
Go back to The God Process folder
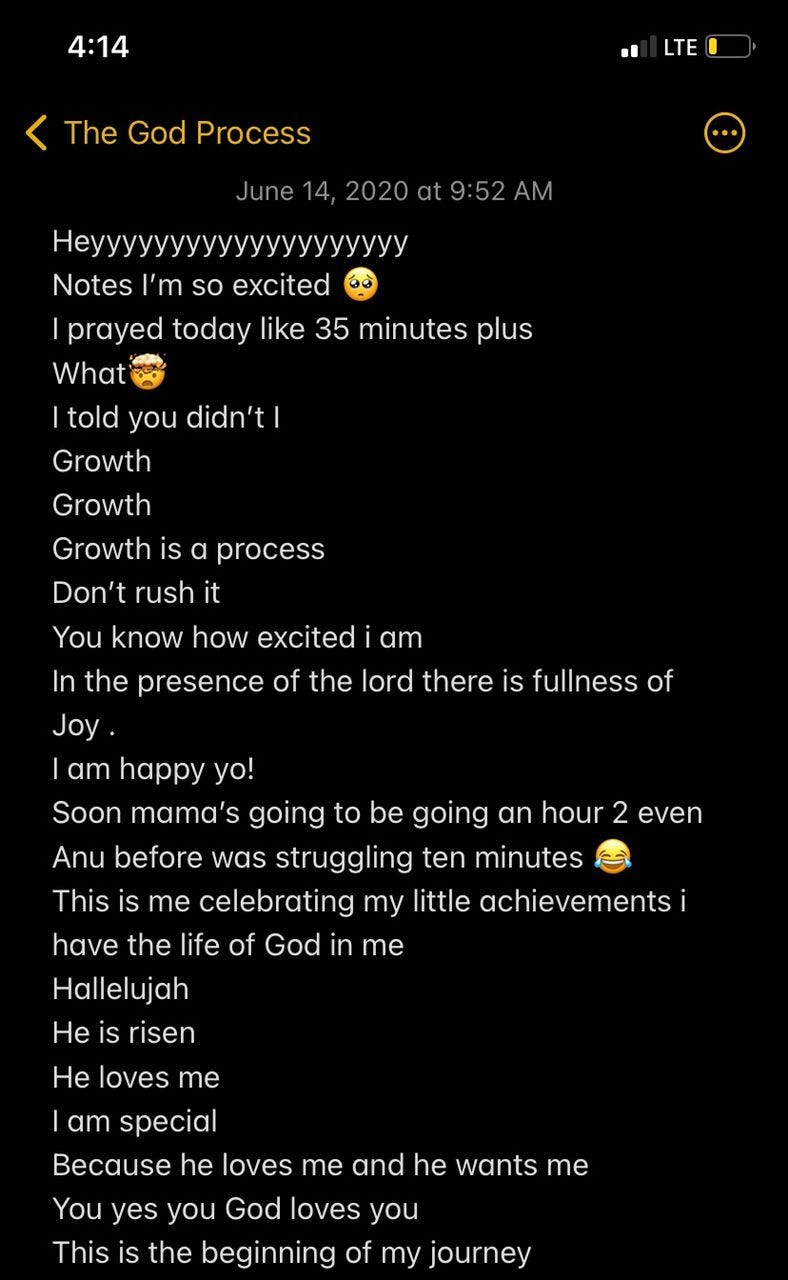[168, 133]
